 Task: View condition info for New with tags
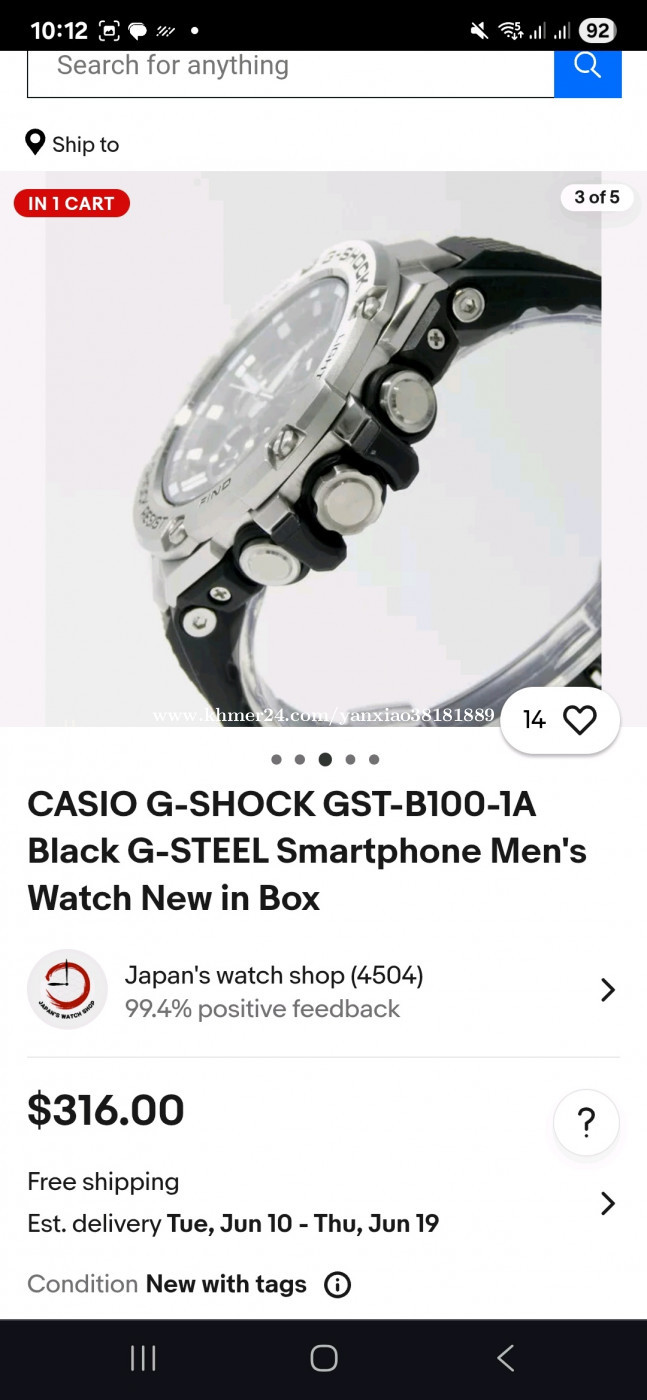tap(338, 1284)
